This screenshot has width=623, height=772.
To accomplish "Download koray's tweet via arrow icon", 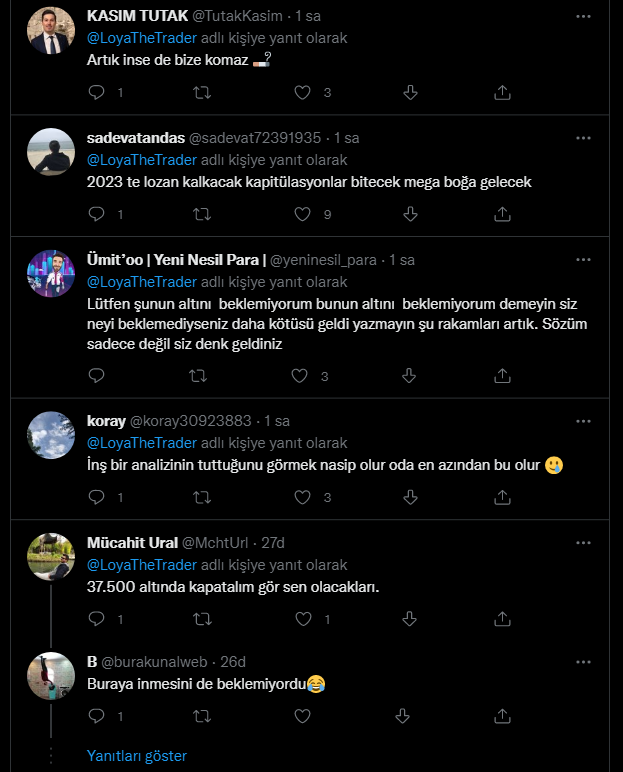I will pos(409,497).
